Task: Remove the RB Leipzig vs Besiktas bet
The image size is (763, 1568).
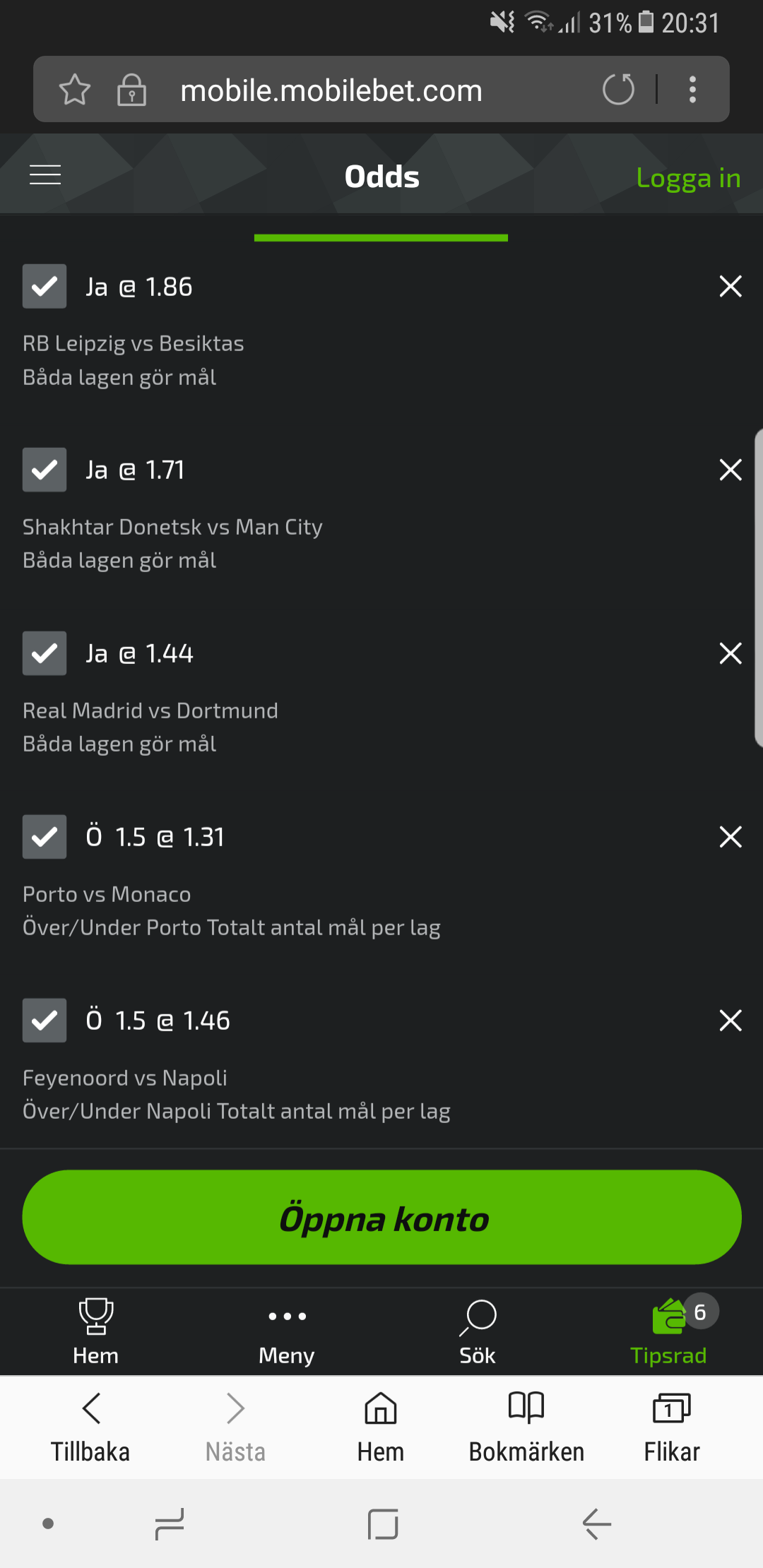Action: coord(731,286)
